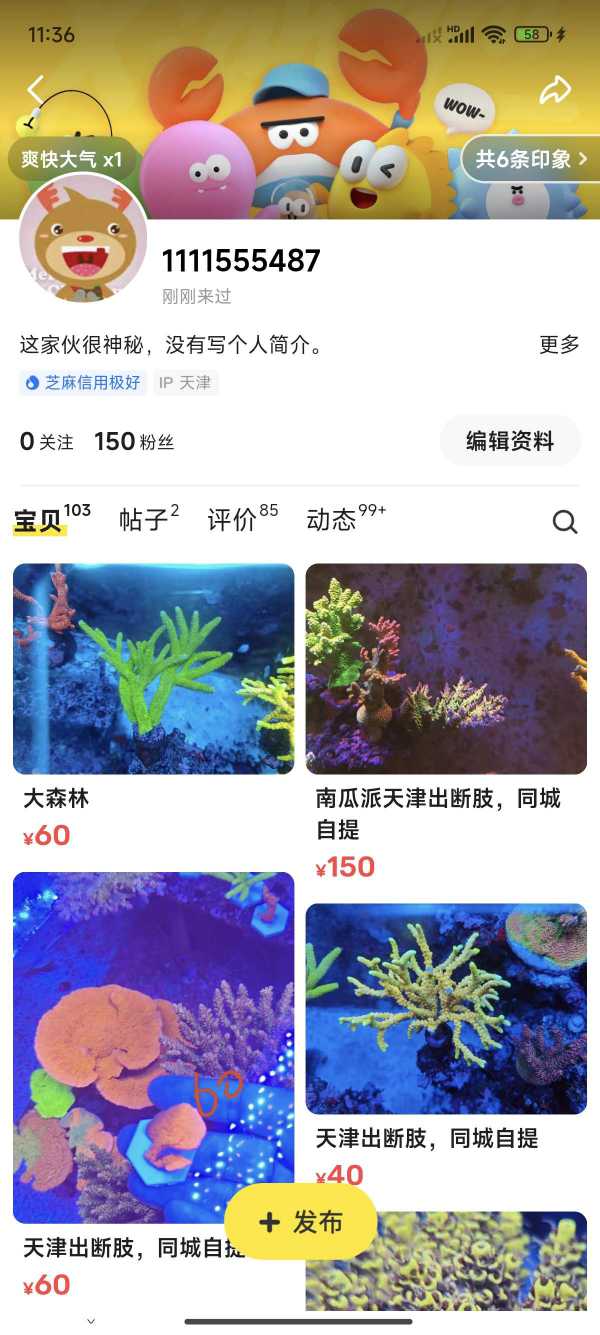
Task: Switch to the 宝贝 tab
Action: pos(42,520)
